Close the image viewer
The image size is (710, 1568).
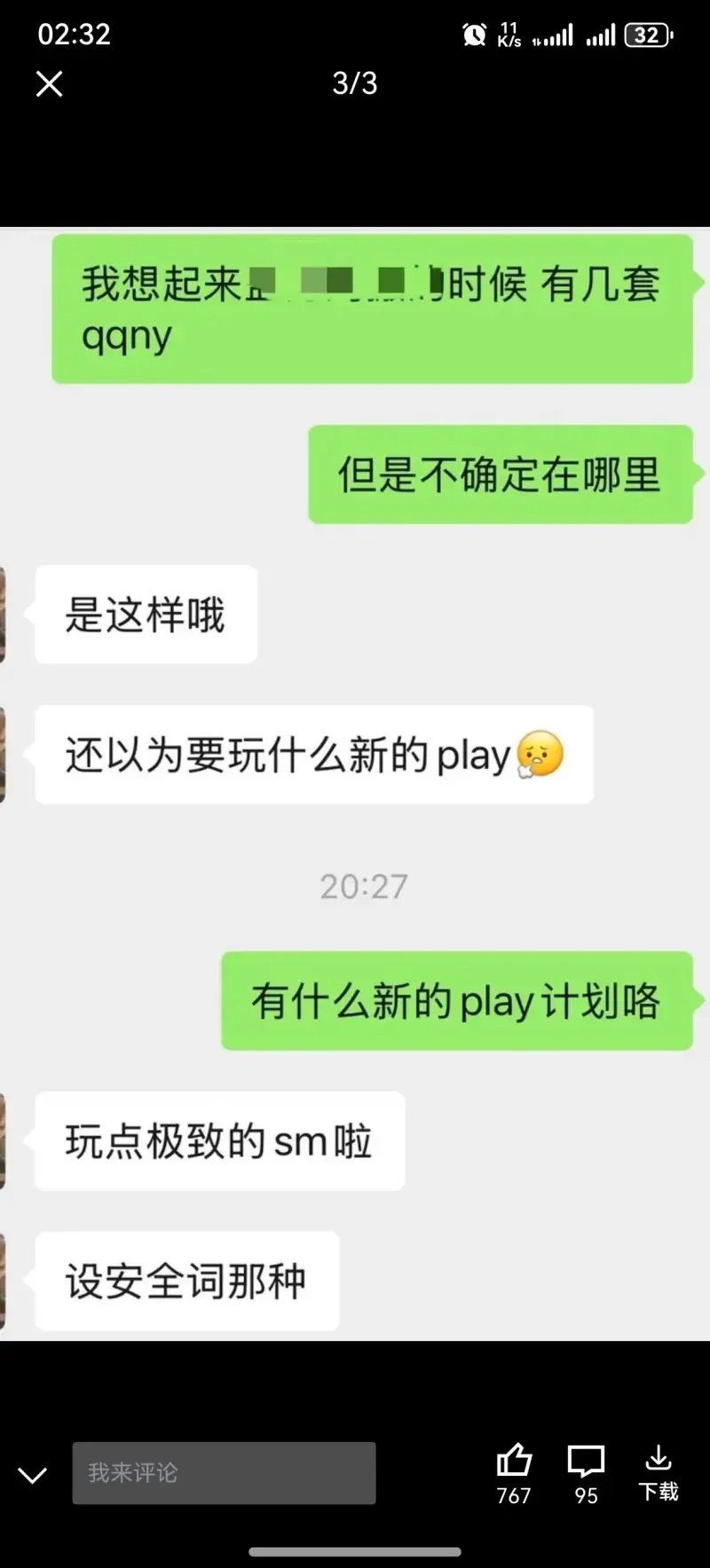pos(49,84)
